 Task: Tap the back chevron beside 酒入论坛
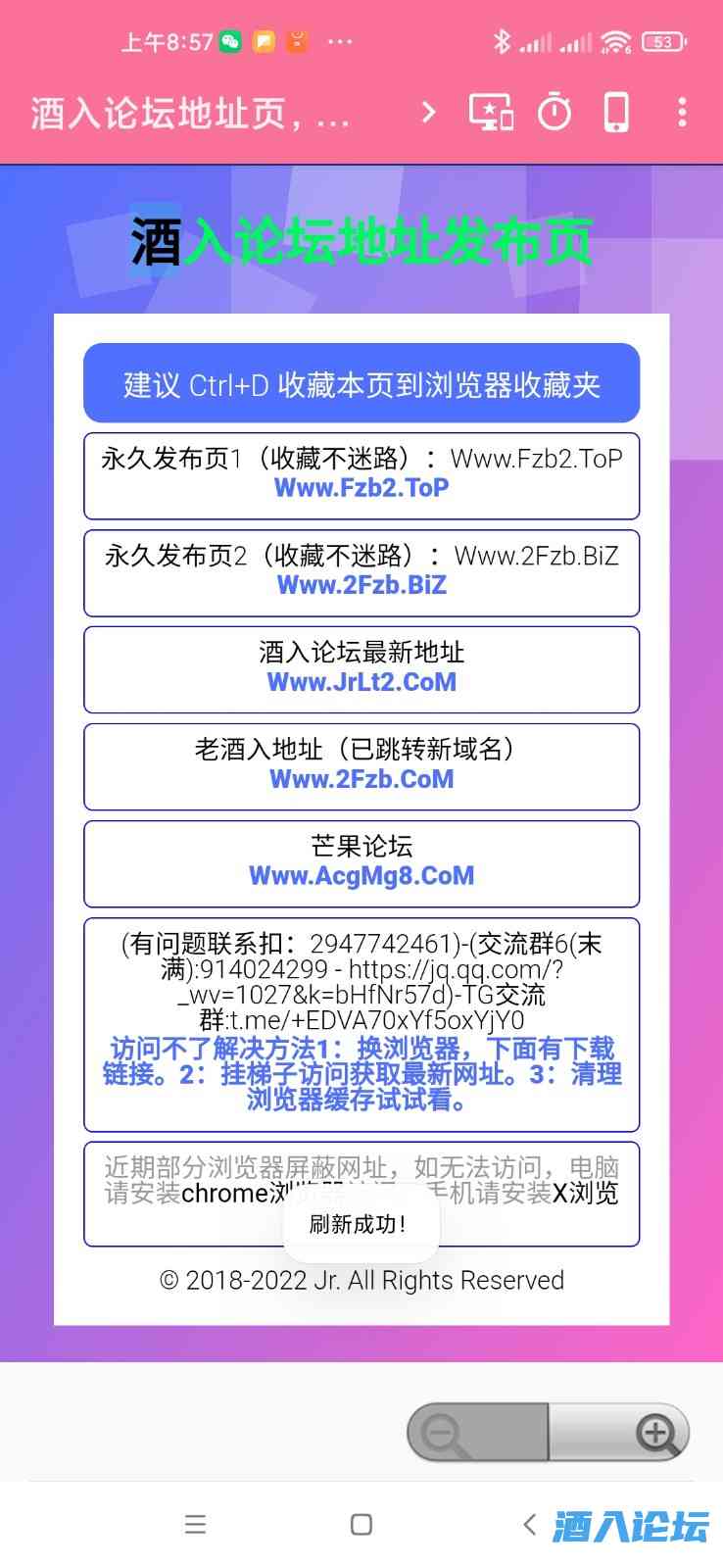(x=529, y=1524)
